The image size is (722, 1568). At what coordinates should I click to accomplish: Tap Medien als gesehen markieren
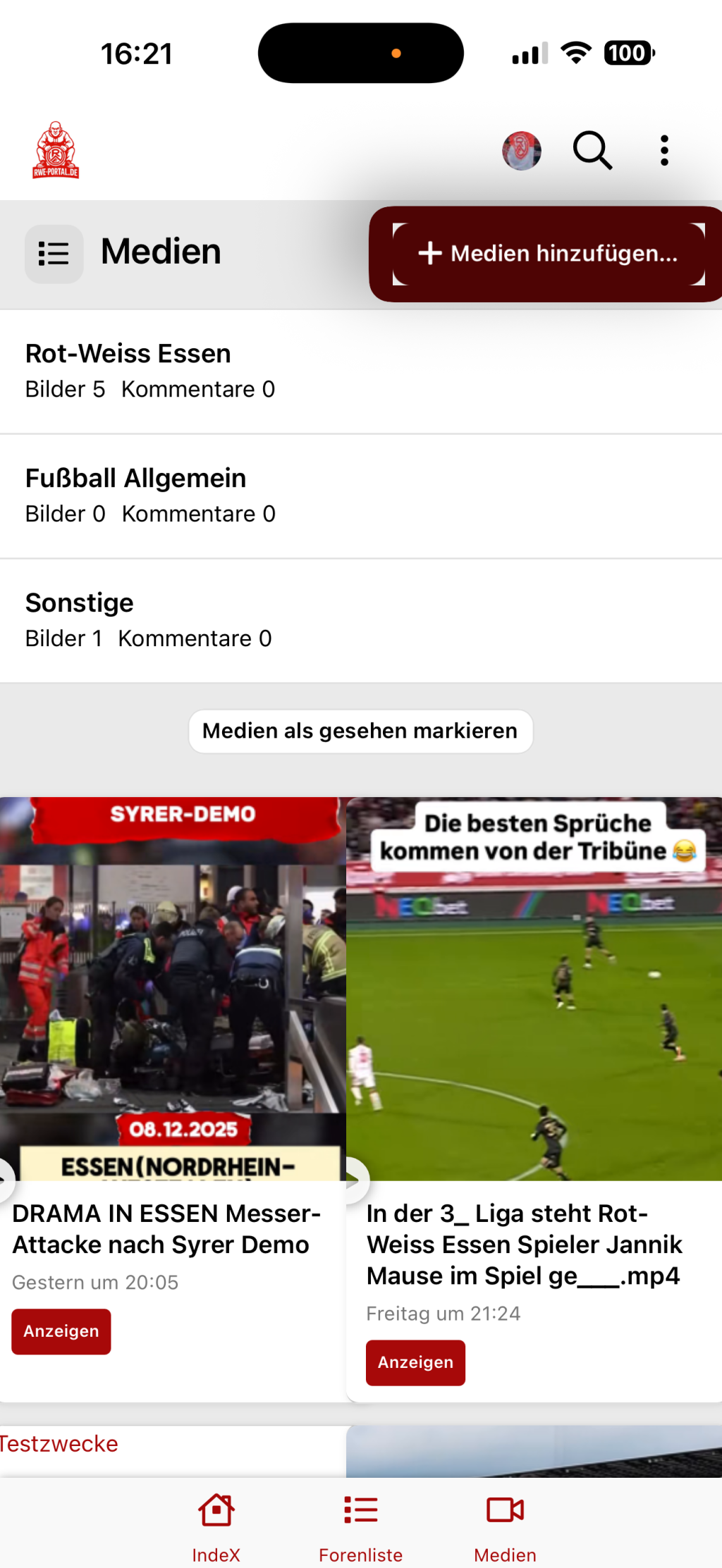[360, 731]
